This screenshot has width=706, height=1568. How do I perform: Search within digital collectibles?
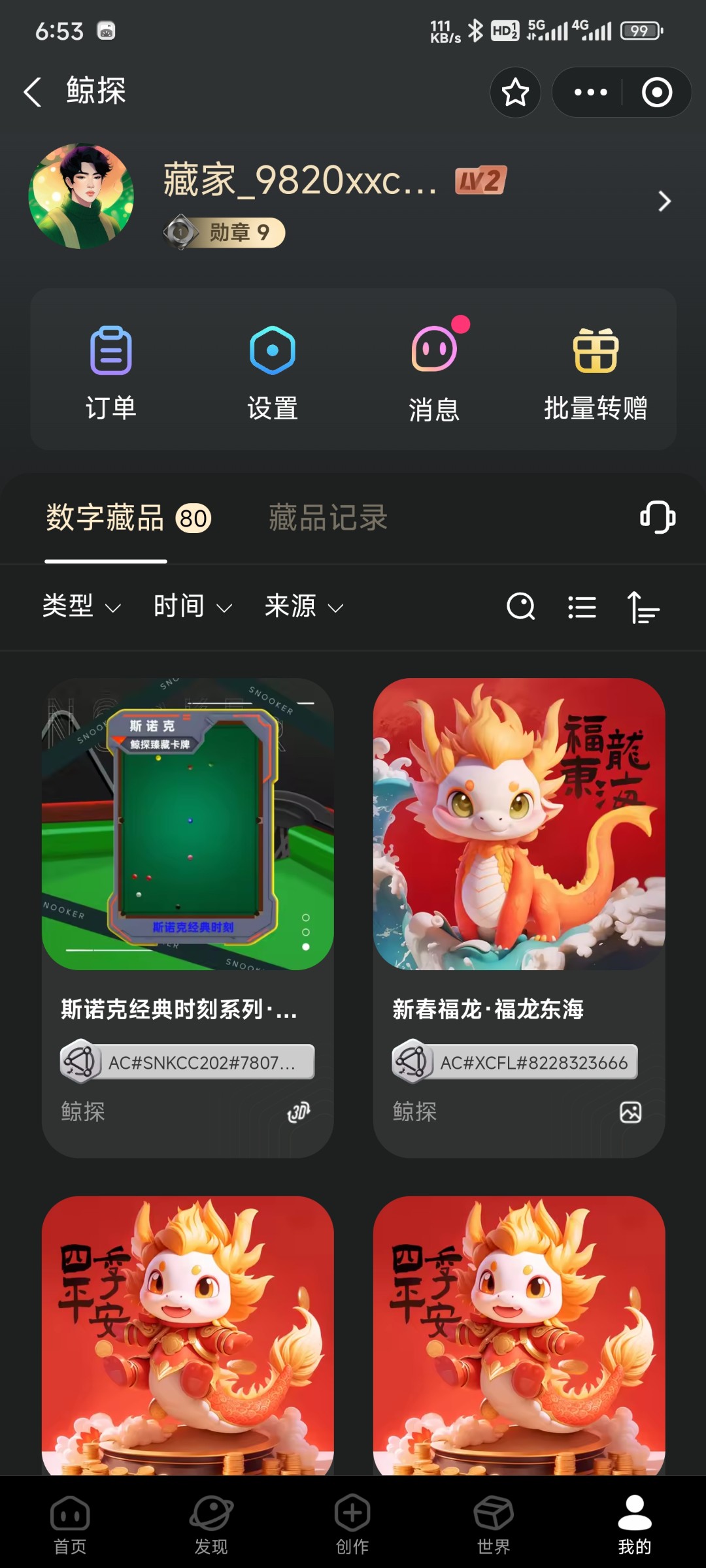coord(521,607)
